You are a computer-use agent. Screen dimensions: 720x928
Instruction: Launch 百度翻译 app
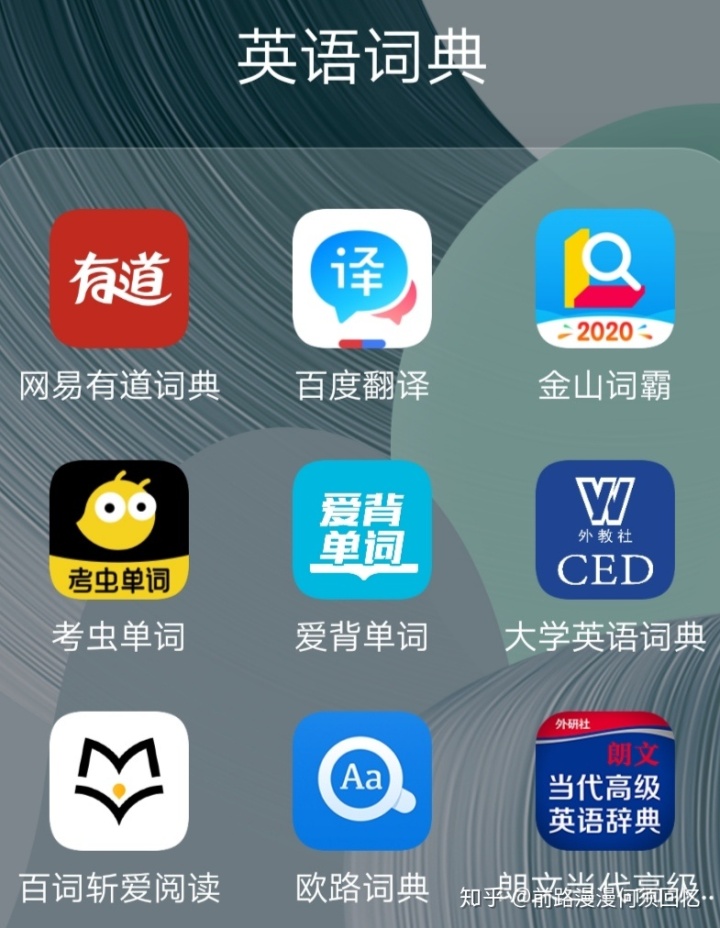(x=361, y=279)
